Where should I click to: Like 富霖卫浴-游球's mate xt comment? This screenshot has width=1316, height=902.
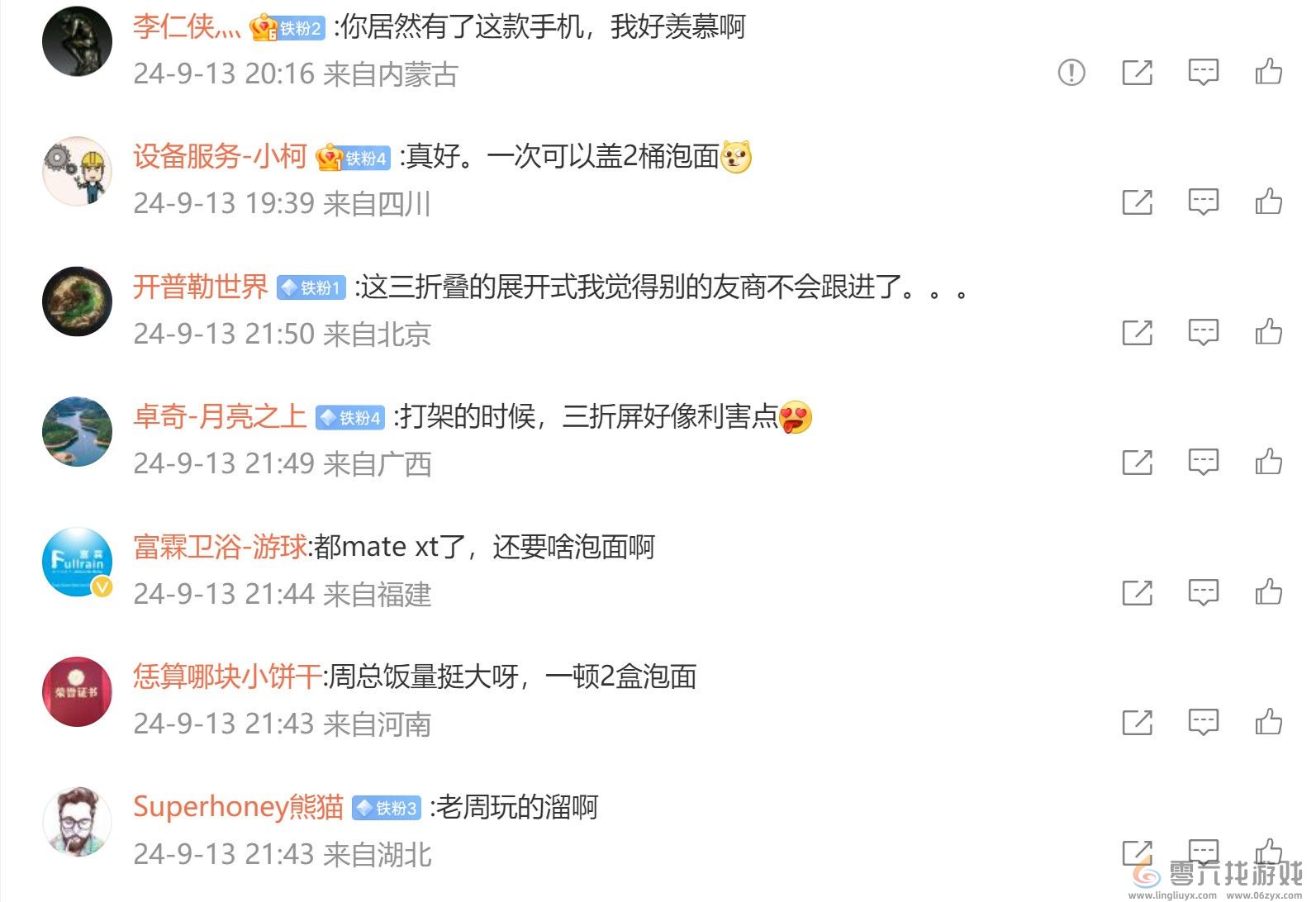(x=1268, y=593)
